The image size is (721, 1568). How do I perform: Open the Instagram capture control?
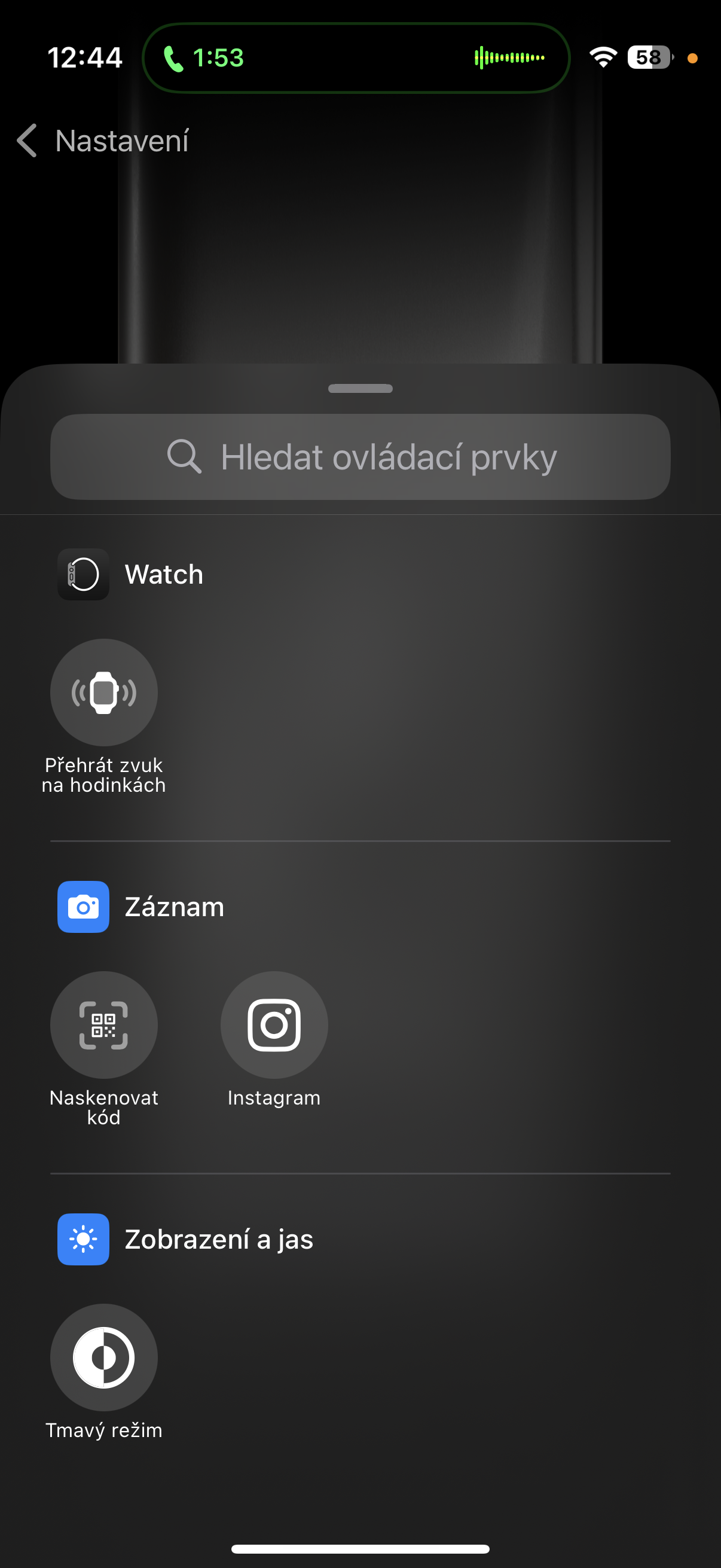click(273, 1024)
